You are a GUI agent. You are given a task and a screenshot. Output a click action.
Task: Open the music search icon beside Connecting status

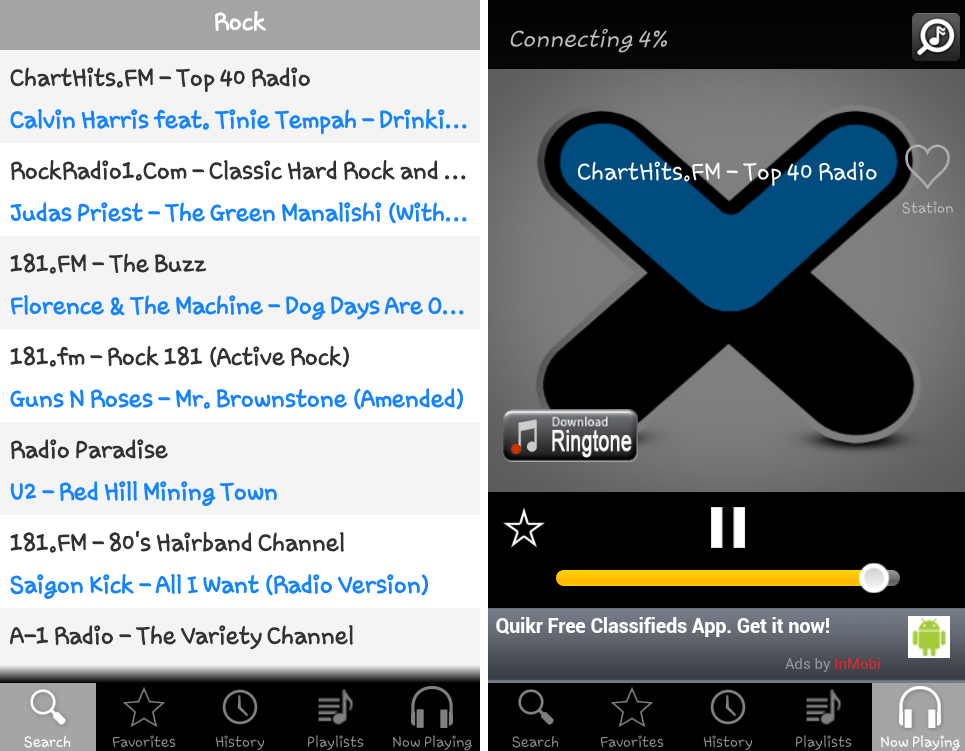(x=935, y=37)
